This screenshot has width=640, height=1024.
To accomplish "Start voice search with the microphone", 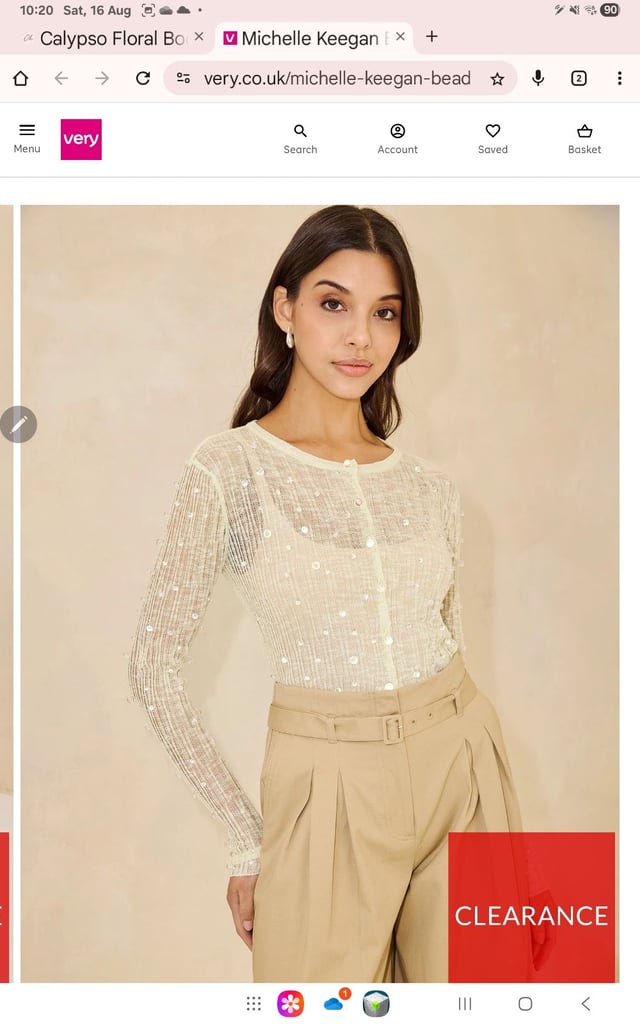I will 538,78.
